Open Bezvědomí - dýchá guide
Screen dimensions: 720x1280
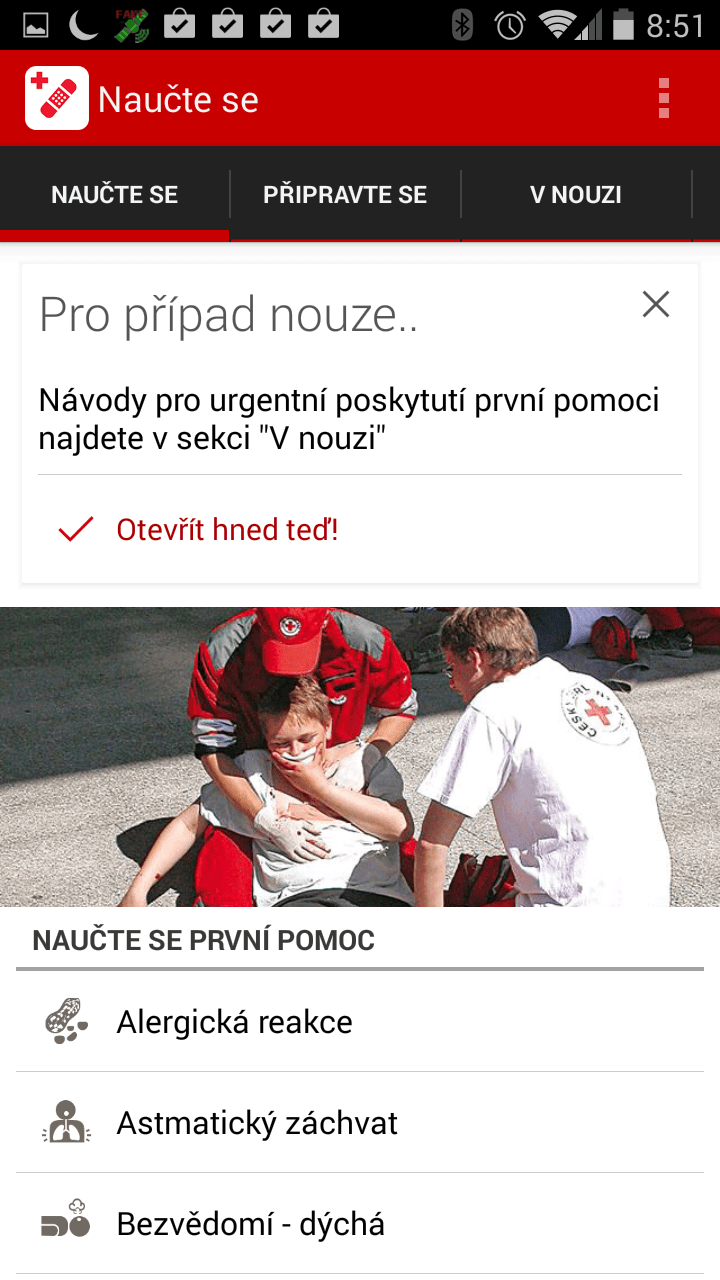pyautogui.click(x=360, y=1224)
